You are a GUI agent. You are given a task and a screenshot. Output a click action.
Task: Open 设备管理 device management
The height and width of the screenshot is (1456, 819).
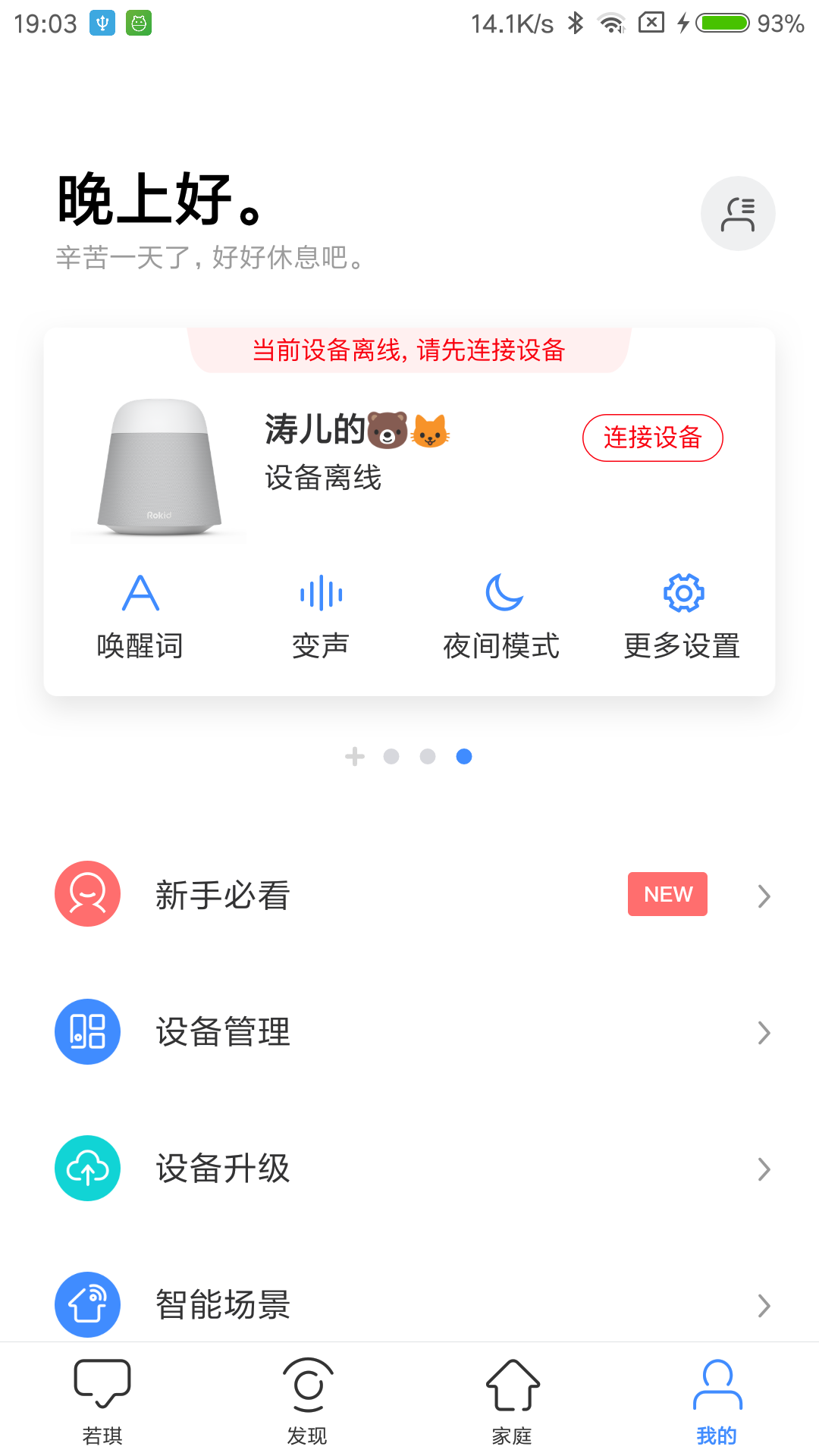click(409, 1032)
